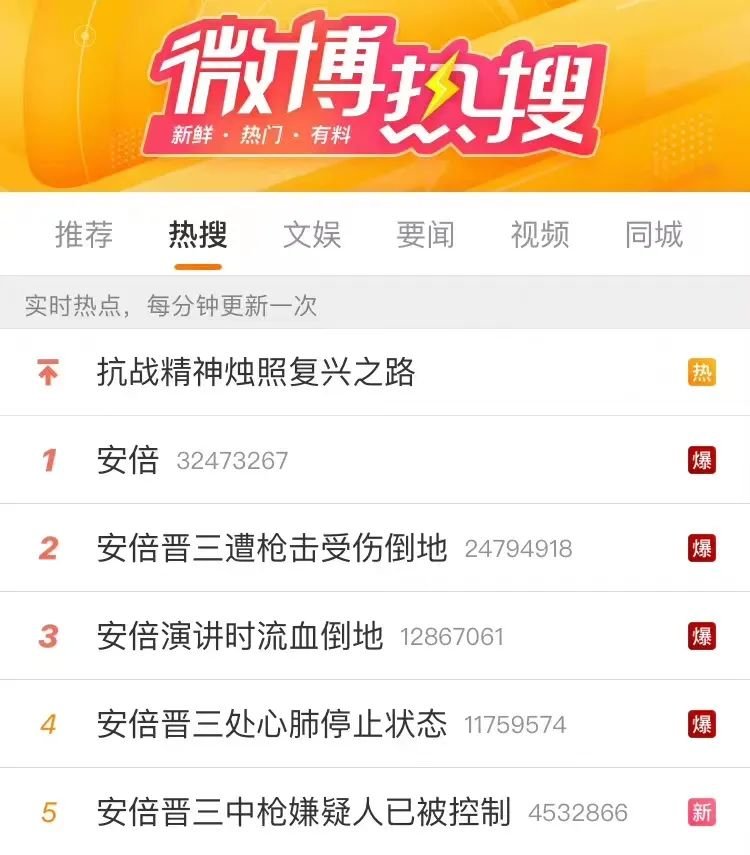Open trending topic 安倍晋三处心肺停止状态
This screenshot has height=855, width=750.
[x=272, y=724]
